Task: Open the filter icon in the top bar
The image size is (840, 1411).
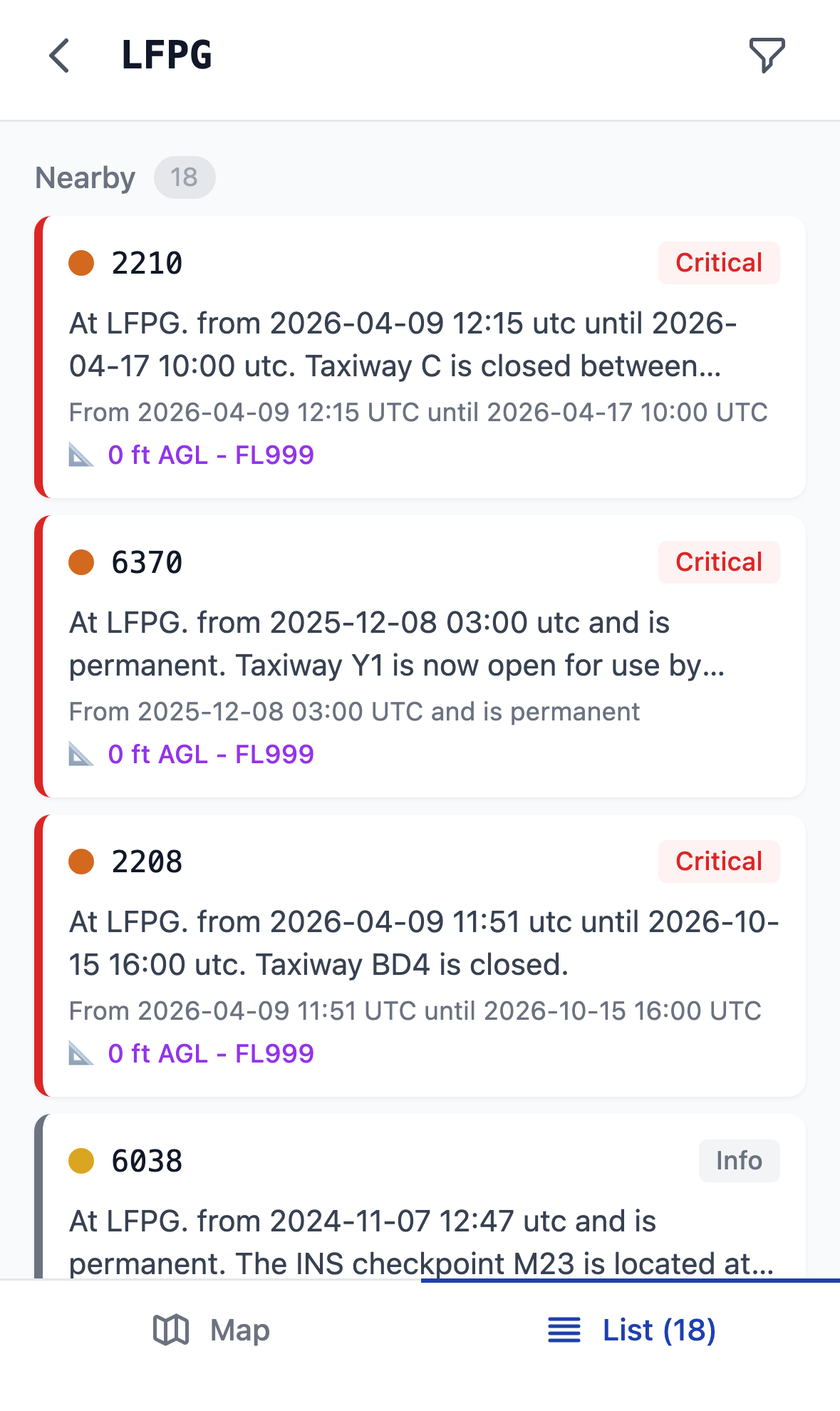Action: [766, 56]
